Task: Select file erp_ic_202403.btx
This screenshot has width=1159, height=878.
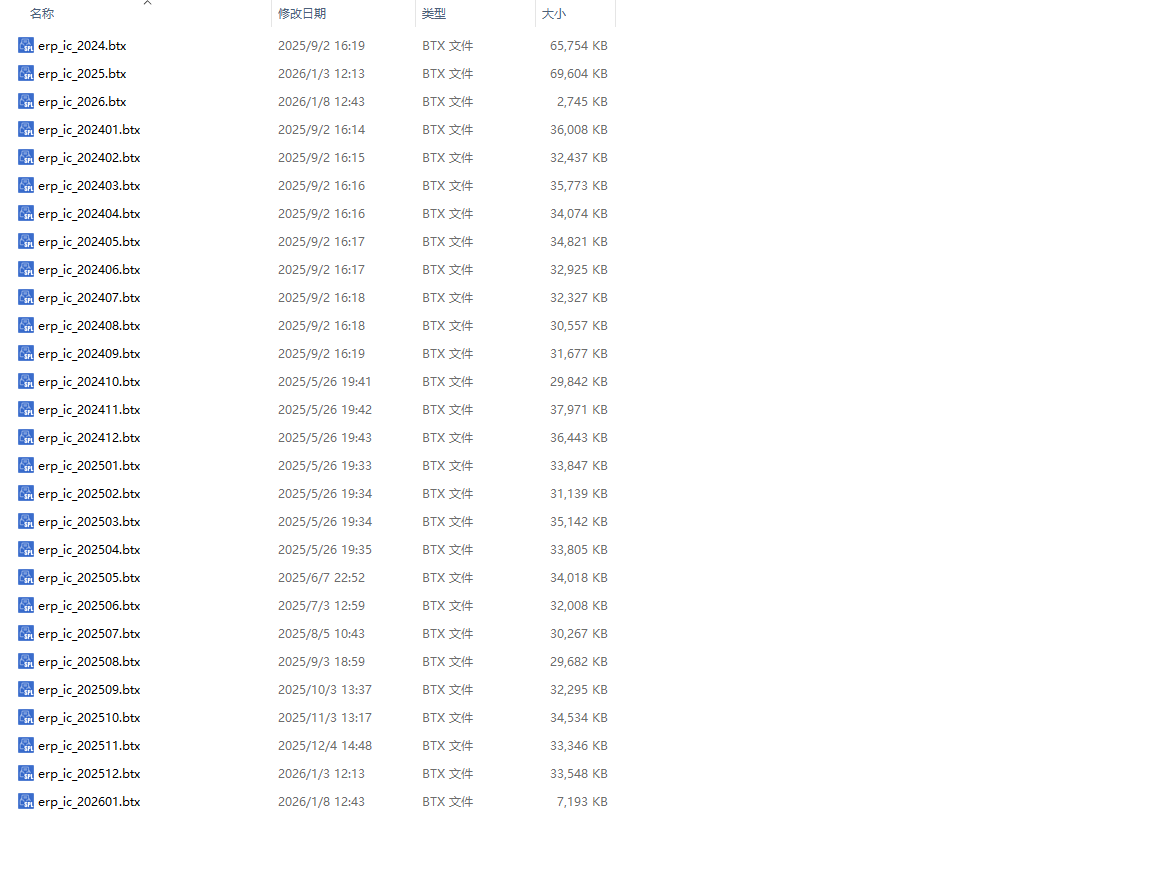Action: click(89, 186)
